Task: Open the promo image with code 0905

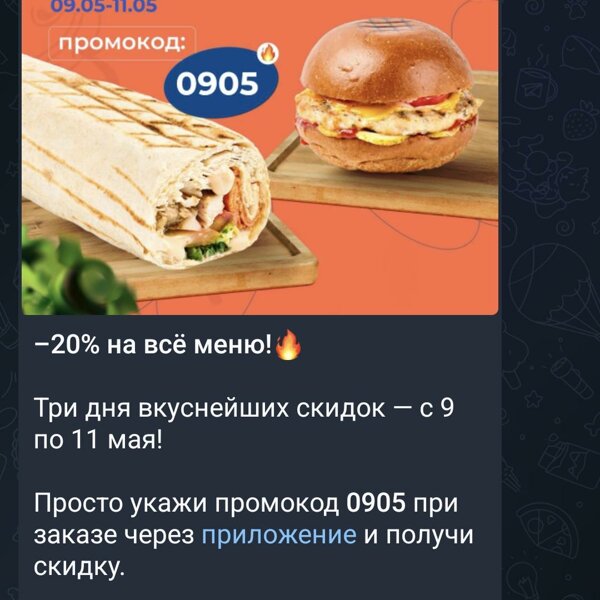Action: pyautogui.click(x=260, y=160)
